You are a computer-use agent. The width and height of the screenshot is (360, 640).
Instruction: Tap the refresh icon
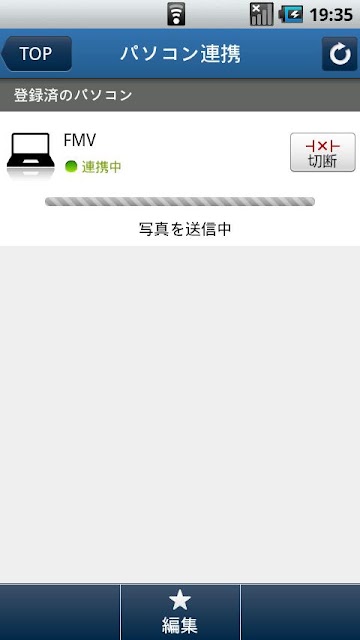(x=340, y=54)
